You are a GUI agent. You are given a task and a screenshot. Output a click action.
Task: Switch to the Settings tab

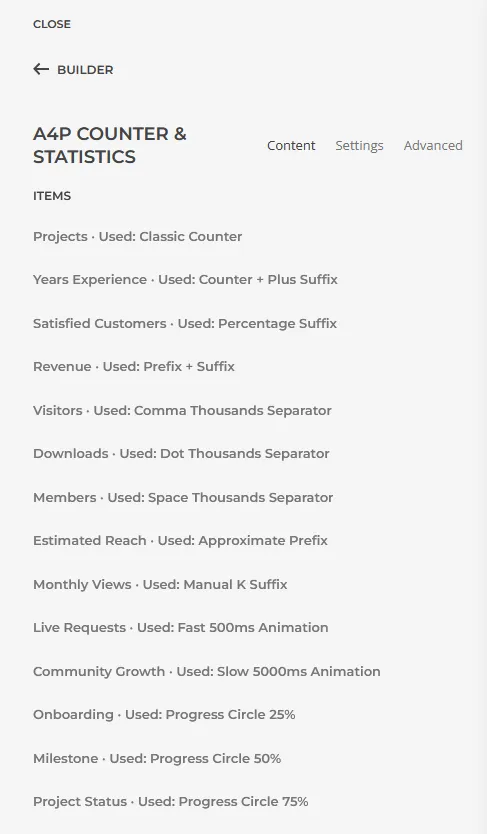tap(359, 145)
